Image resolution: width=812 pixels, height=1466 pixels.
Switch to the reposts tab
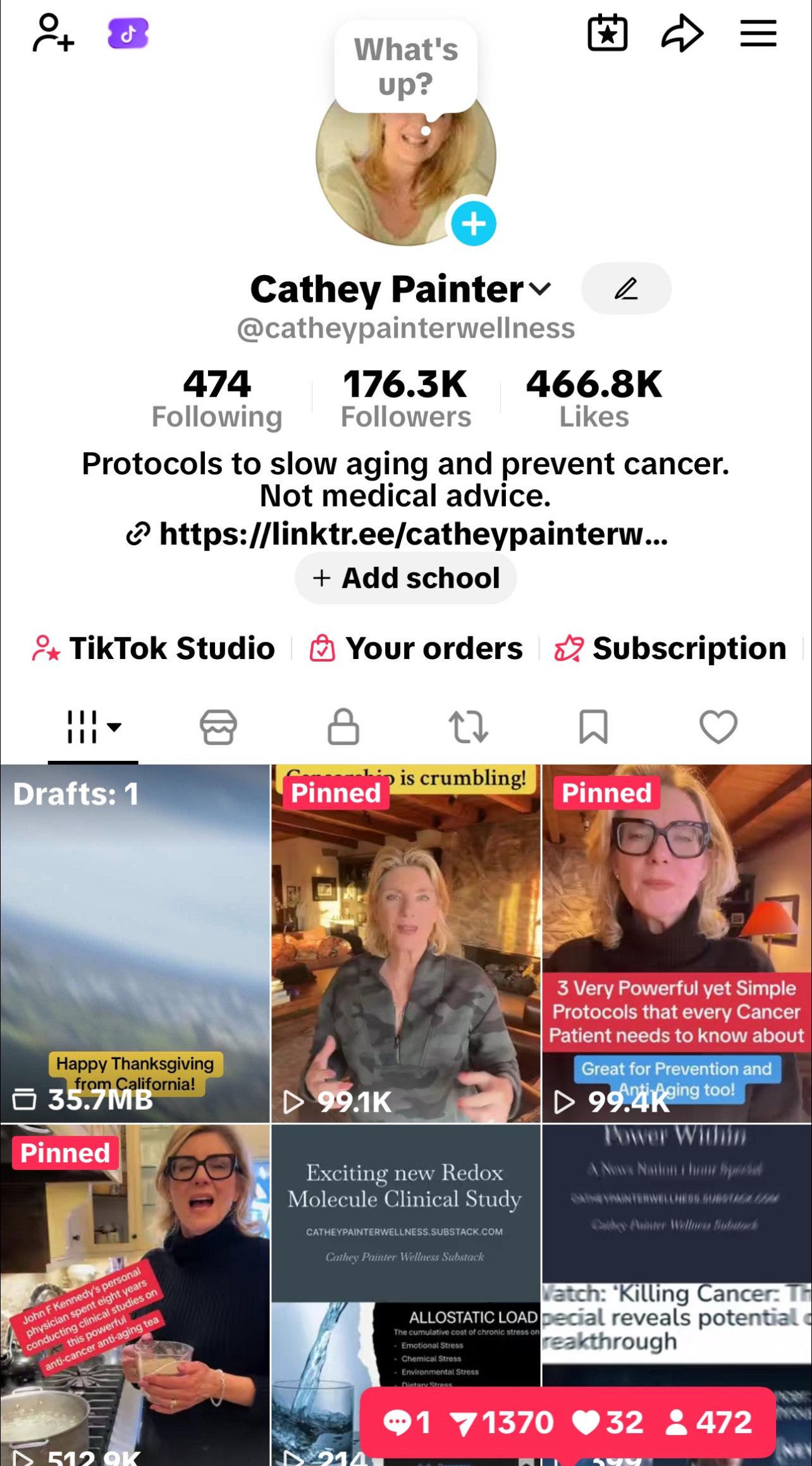[x=468, y=727]
